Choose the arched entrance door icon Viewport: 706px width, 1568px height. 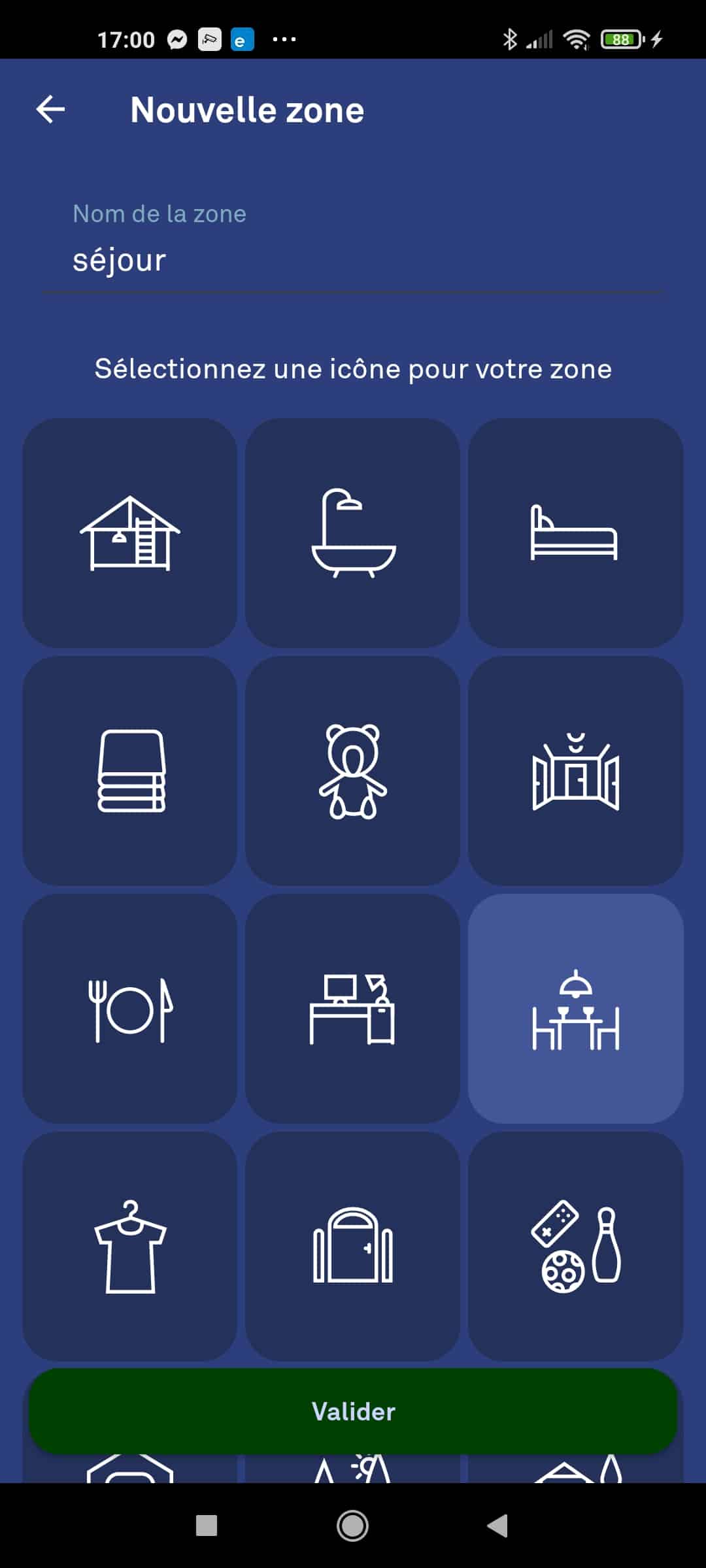click(353, 1247)
